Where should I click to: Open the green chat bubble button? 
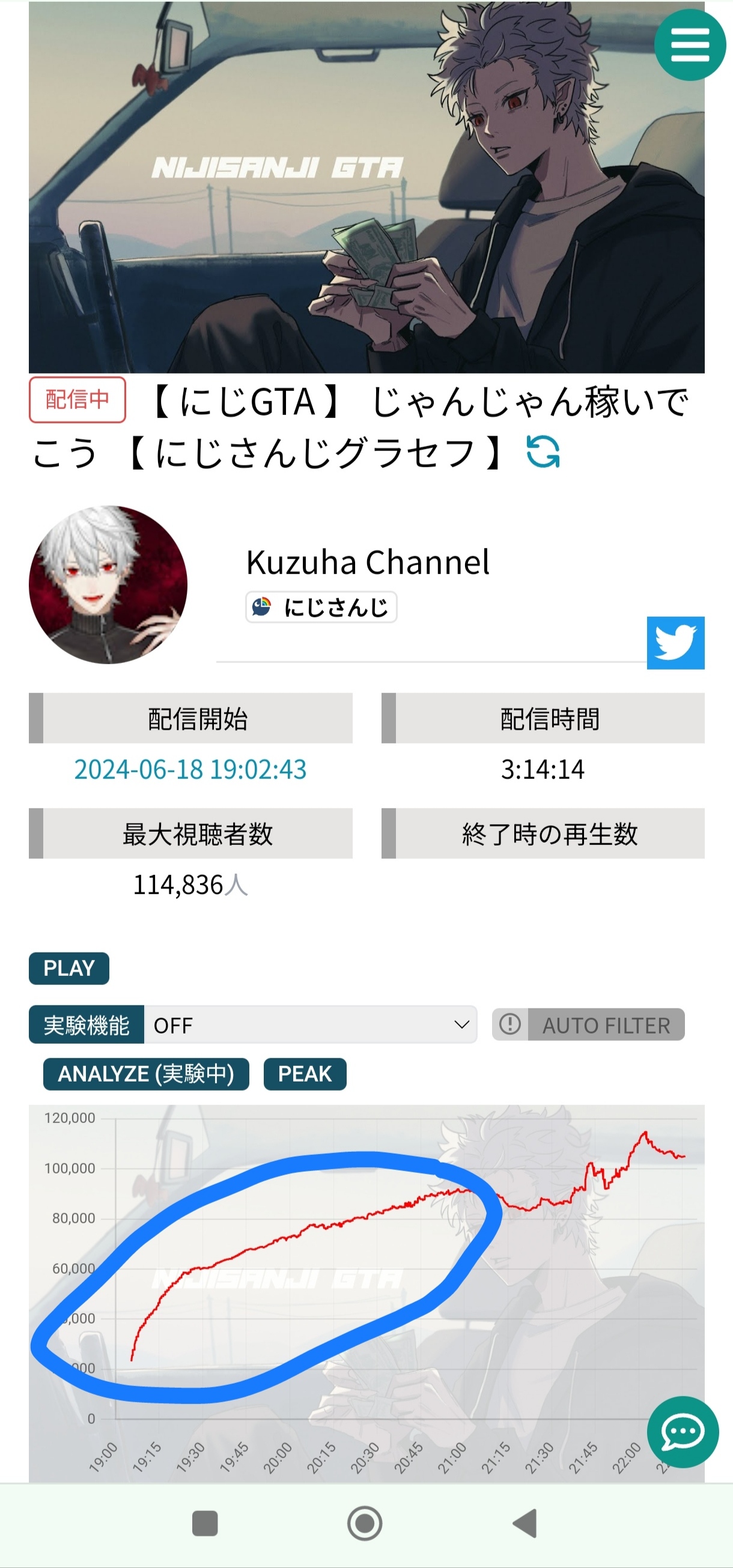[x=683, y=1432]
